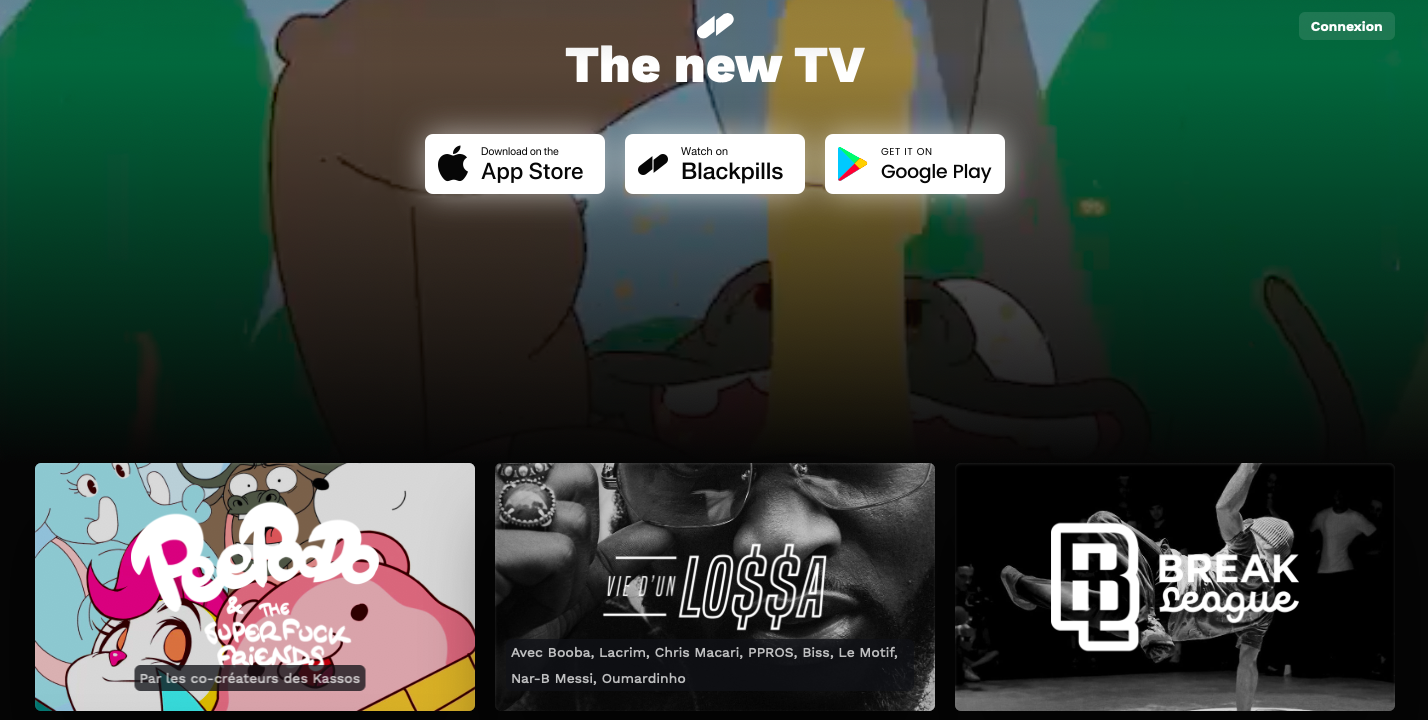Open the Break League card

click(1175, 587)
